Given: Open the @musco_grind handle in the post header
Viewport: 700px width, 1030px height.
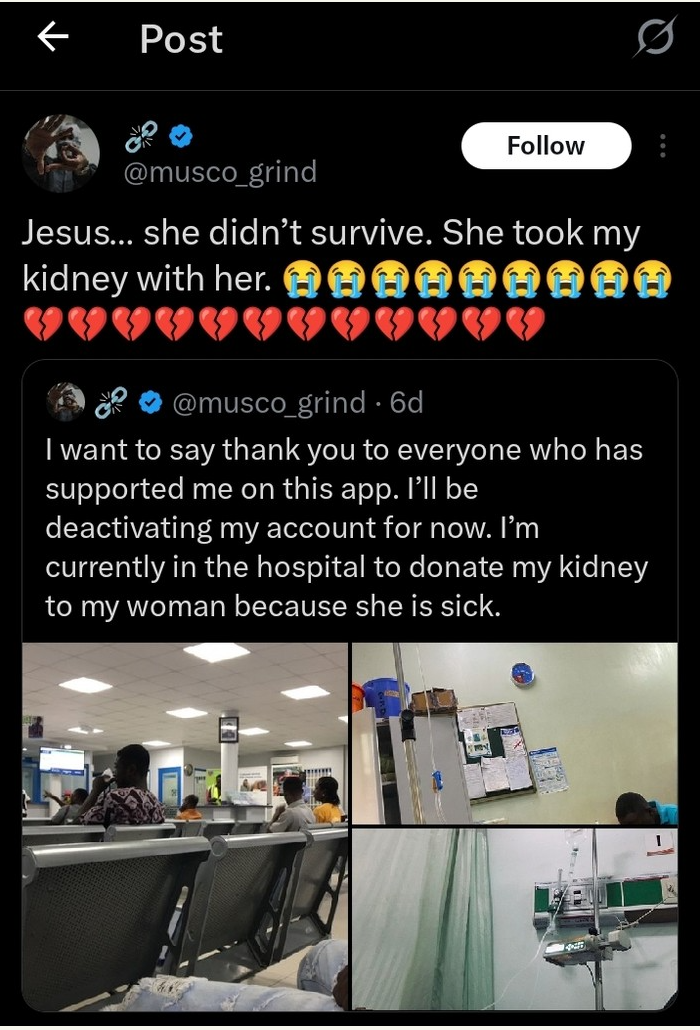Looking at the screenshot, I should click(219, 172).
